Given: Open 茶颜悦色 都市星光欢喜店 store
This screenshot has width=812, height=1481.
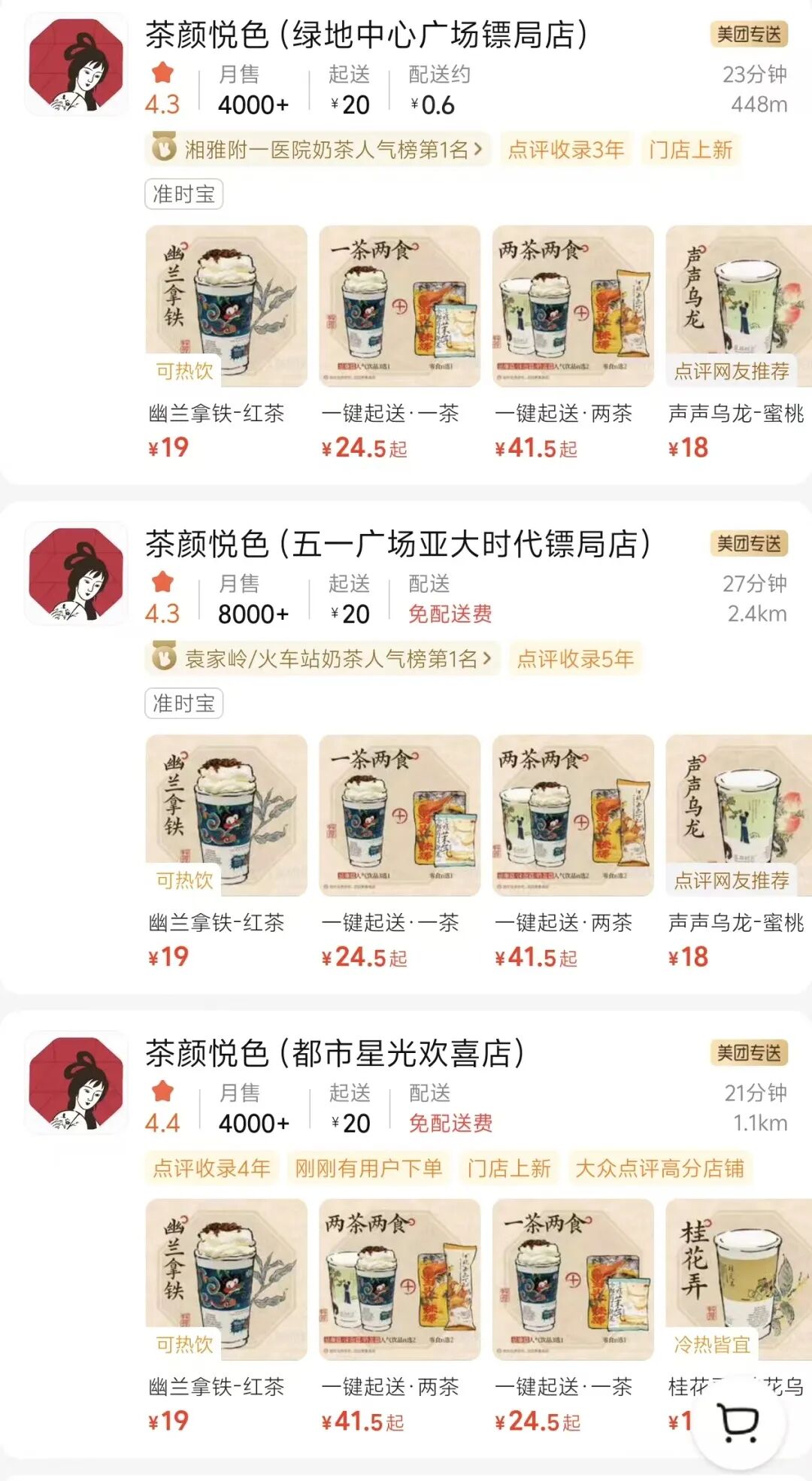Looking at the screenshot, I should click(x=335, y=1054).
